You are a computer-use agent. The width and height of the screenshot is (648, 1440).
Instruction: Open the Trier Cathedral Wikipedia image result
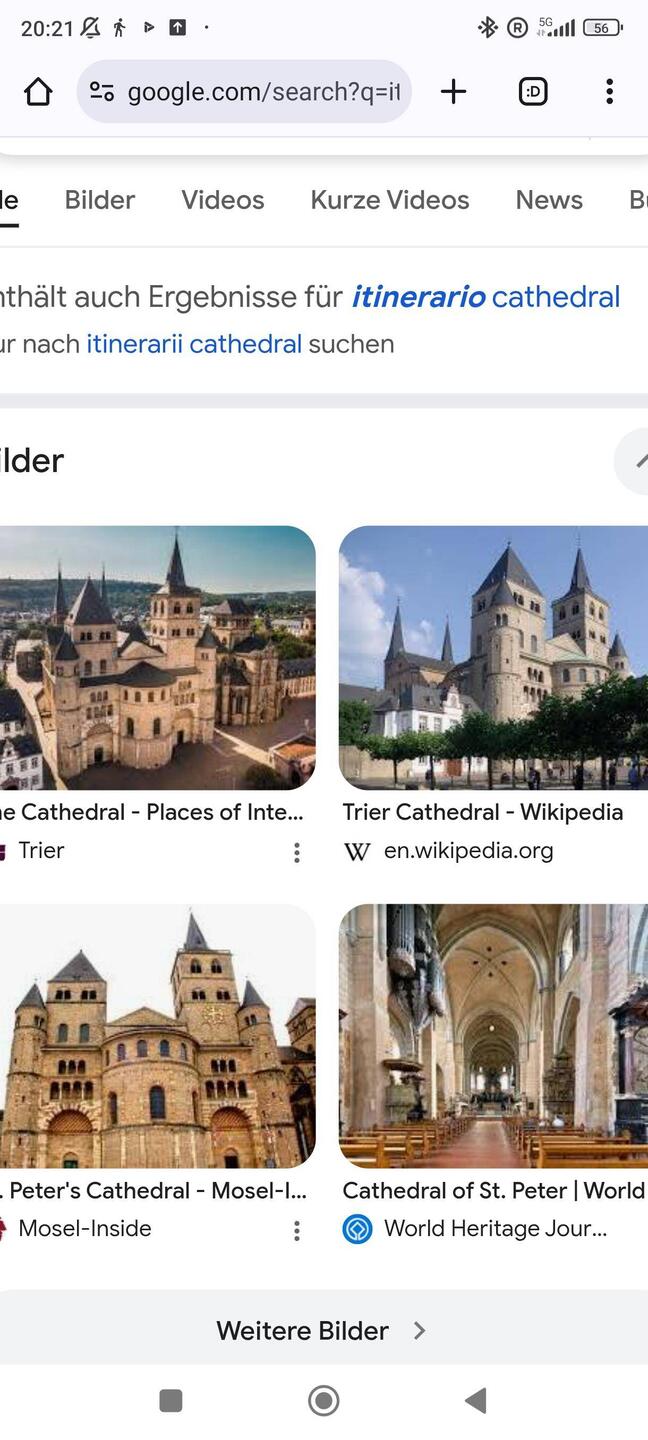pos(494,658)
